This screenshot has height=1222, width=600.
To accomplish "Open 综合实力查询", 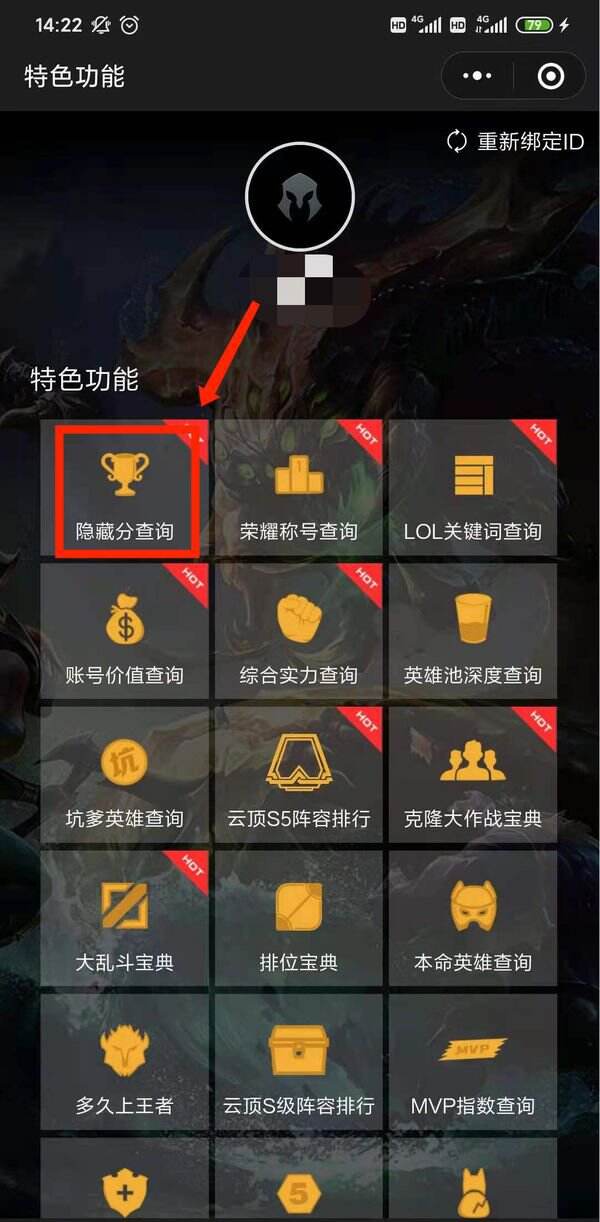I will click(x=299, y=632).
